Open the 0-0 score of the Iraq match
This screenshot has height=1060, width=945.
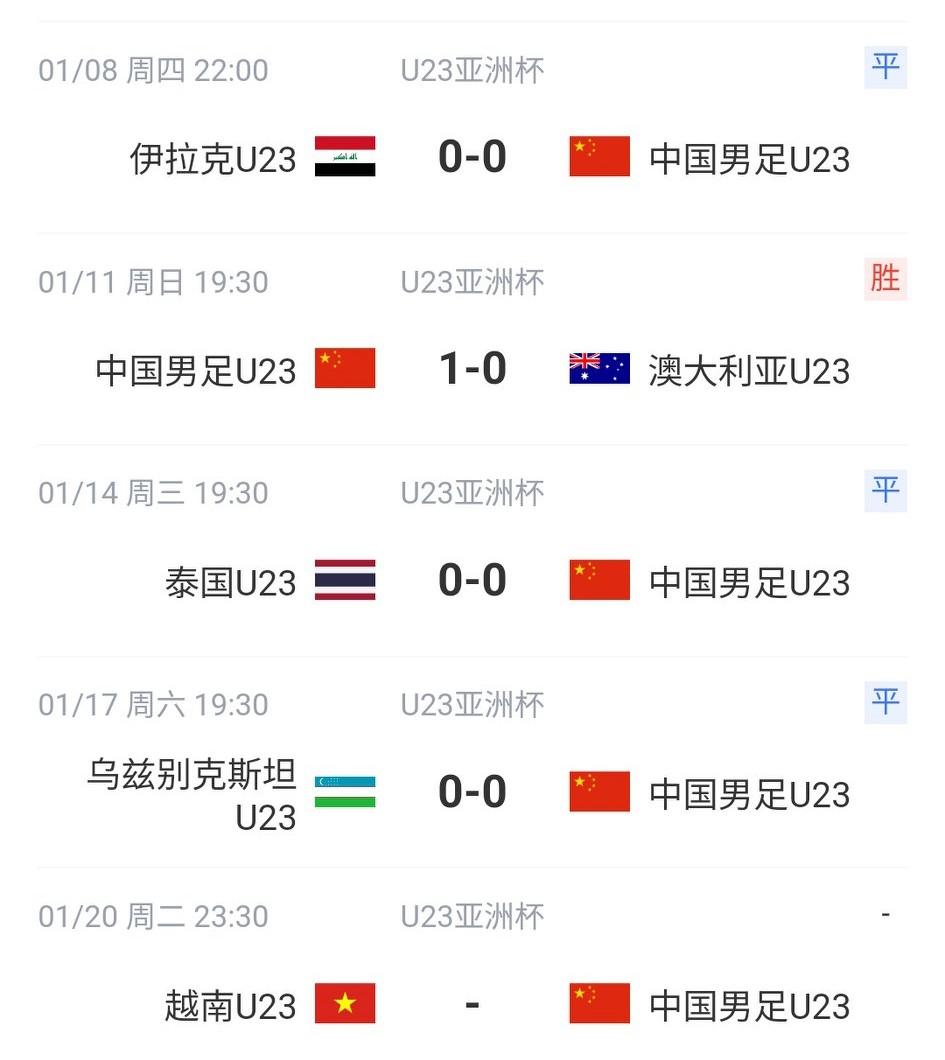473,156
